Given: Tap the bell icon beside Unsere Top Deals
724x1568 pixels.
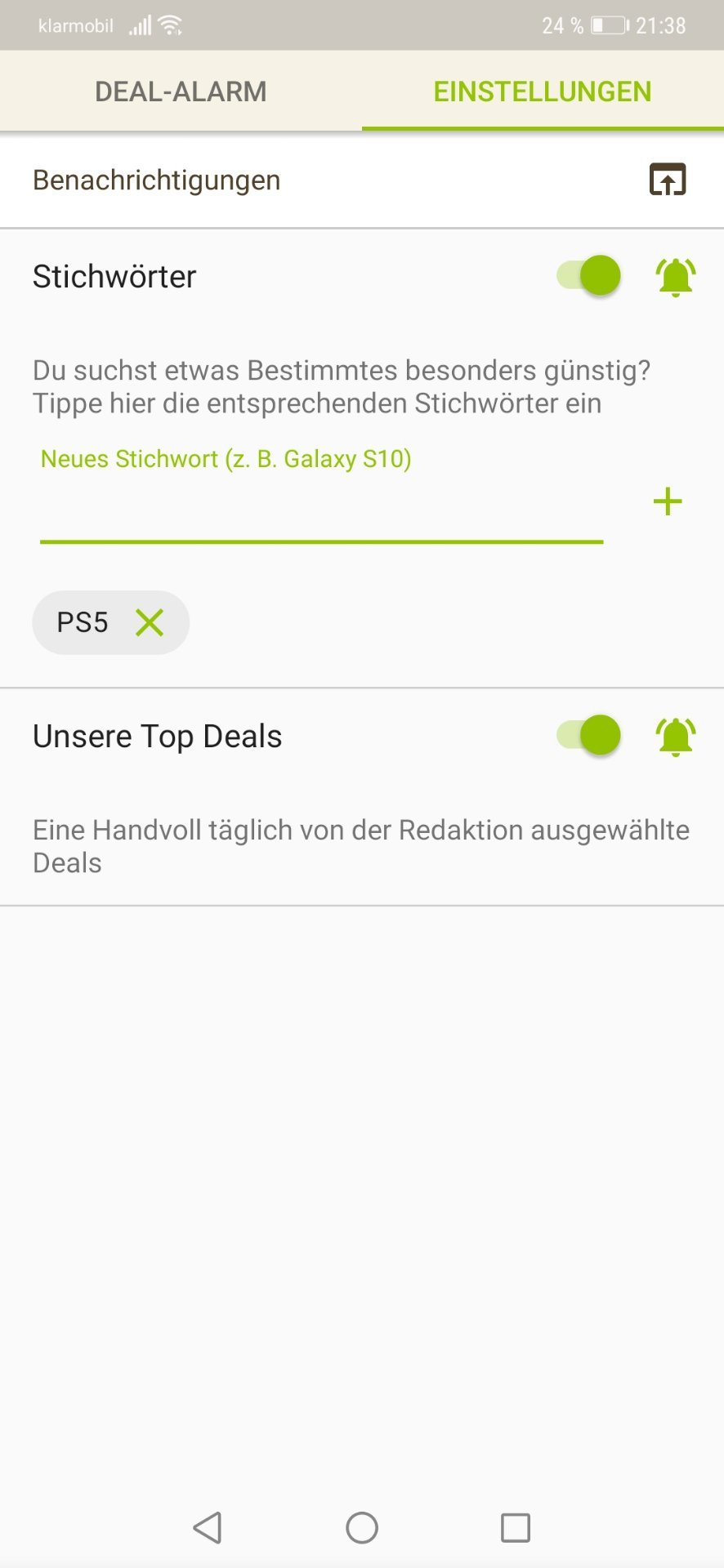Looking at the screenshot, I should pos(675,736).
